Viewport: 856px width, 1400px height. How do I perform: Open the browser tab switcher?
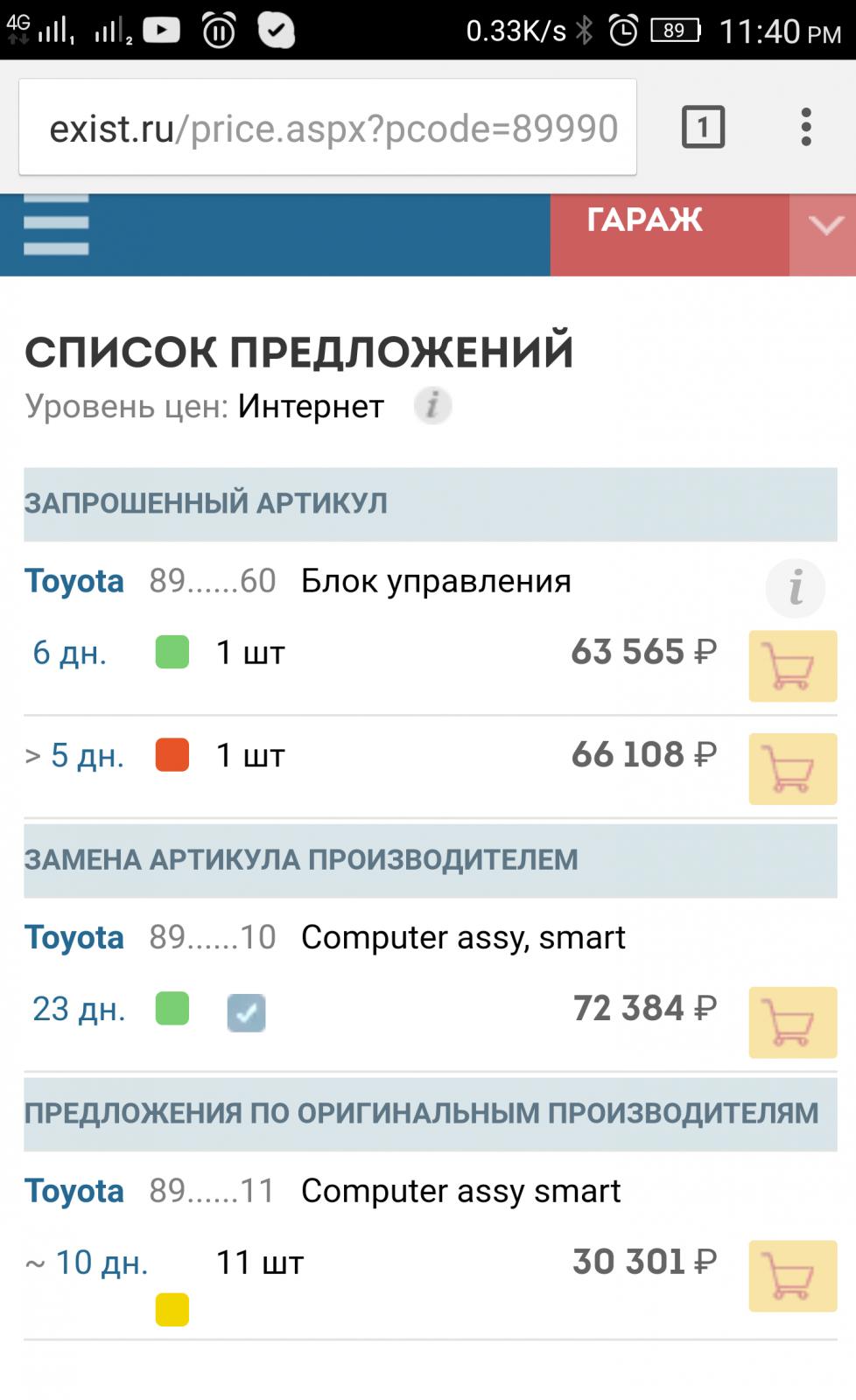point(703,128)
